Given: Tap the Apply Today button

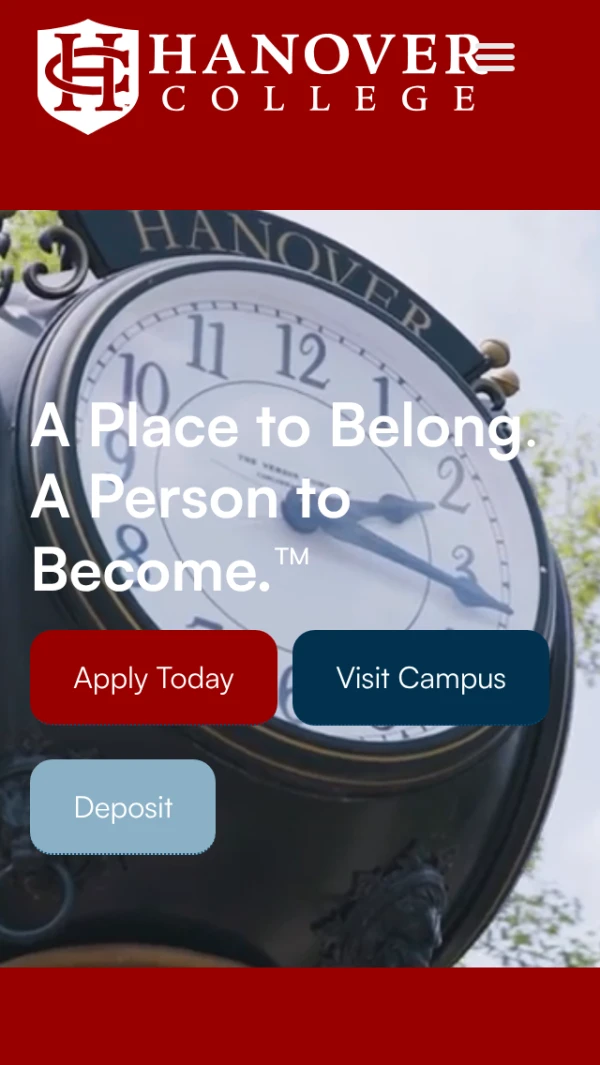Looking at the screenshot, I should coord(153,678).
